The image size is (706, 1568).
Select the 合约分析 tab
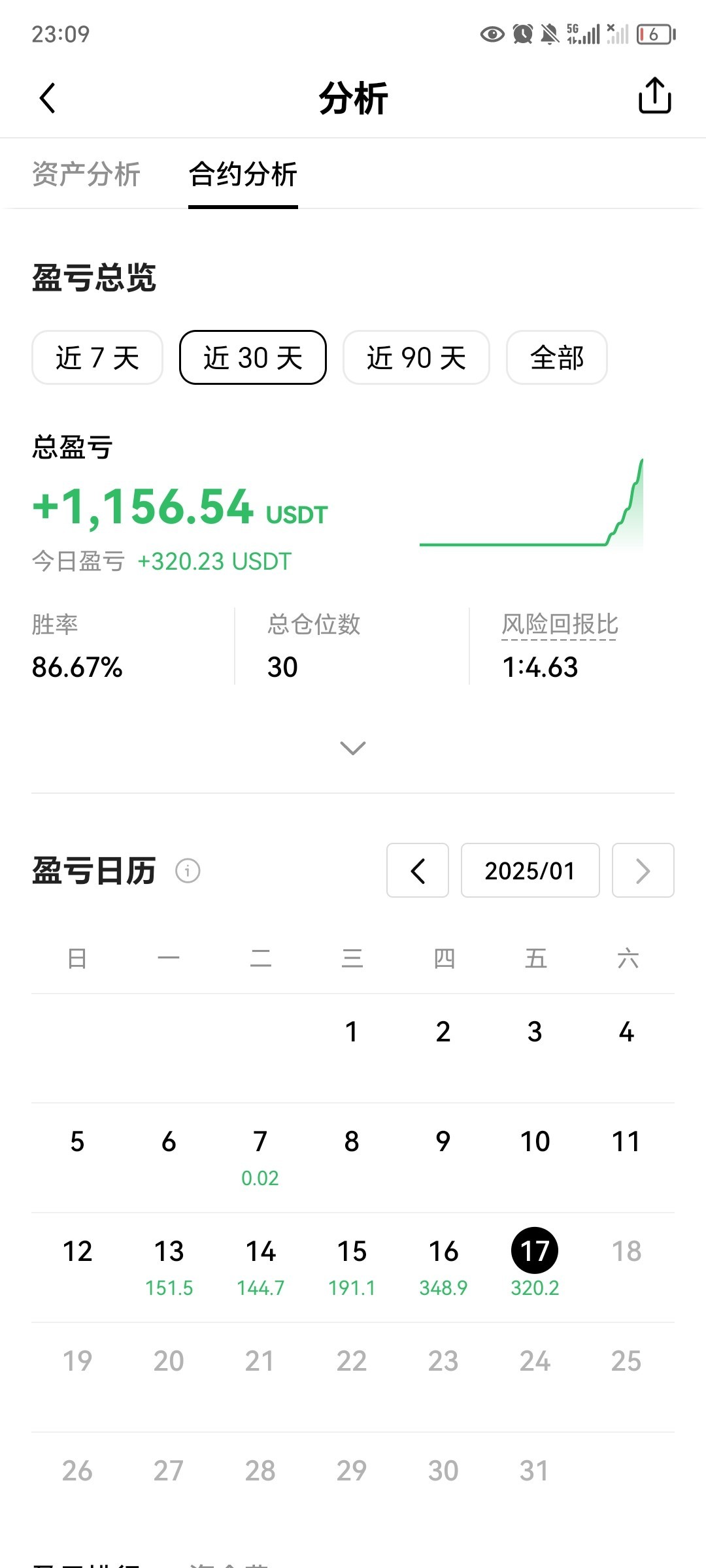coord(243,174)
